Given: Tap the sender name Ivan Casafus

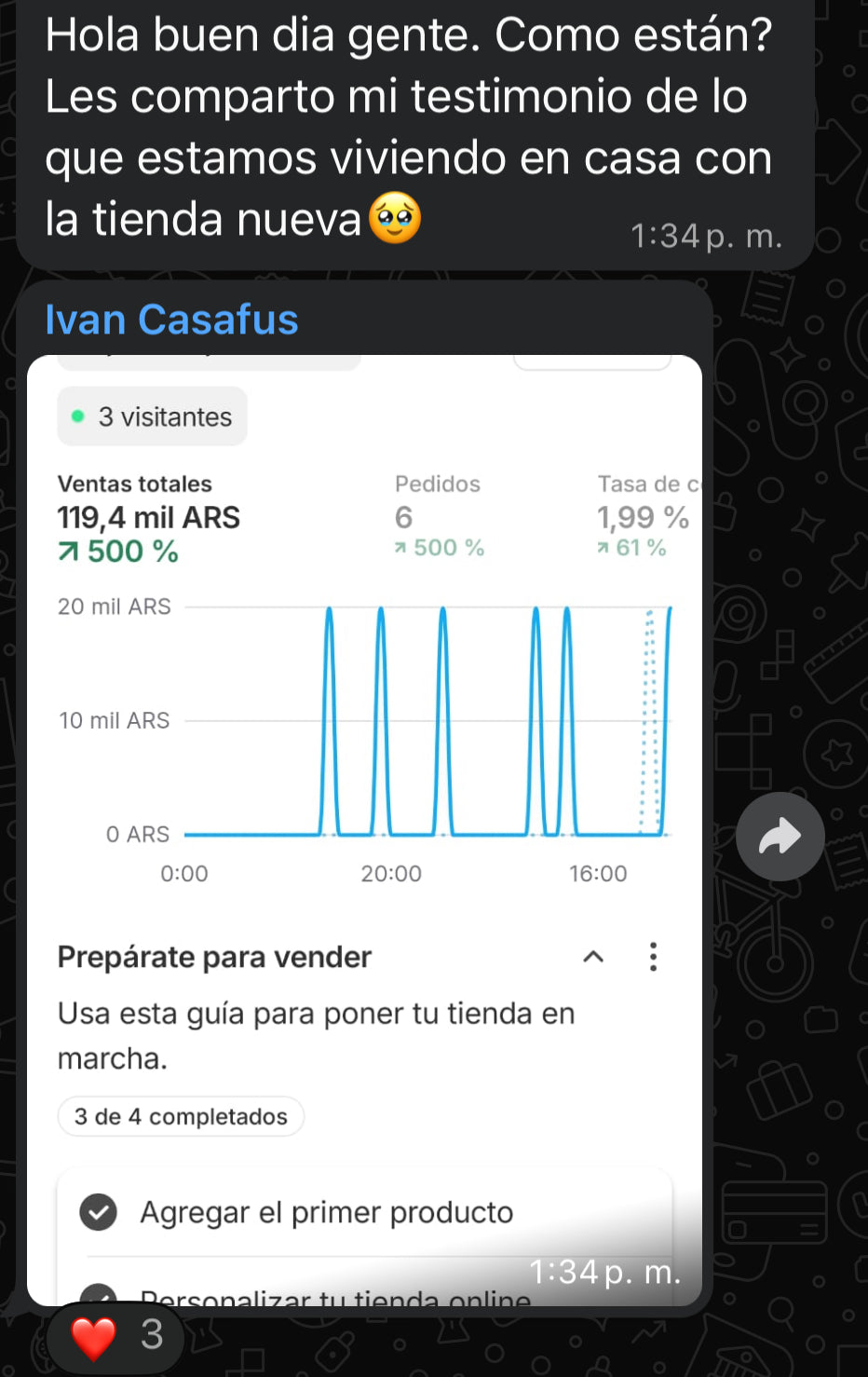Looking at the screenshot, I should pyautogui.click(x=172, y=320).
